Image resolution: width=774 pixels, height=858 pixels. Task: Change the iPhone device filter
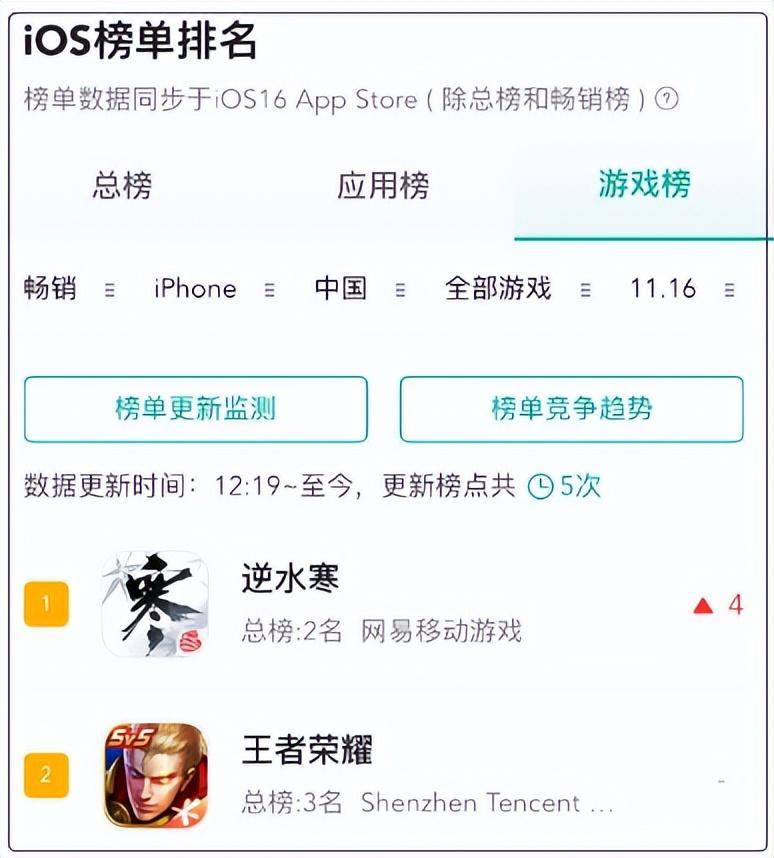click(x=213, y=289)
